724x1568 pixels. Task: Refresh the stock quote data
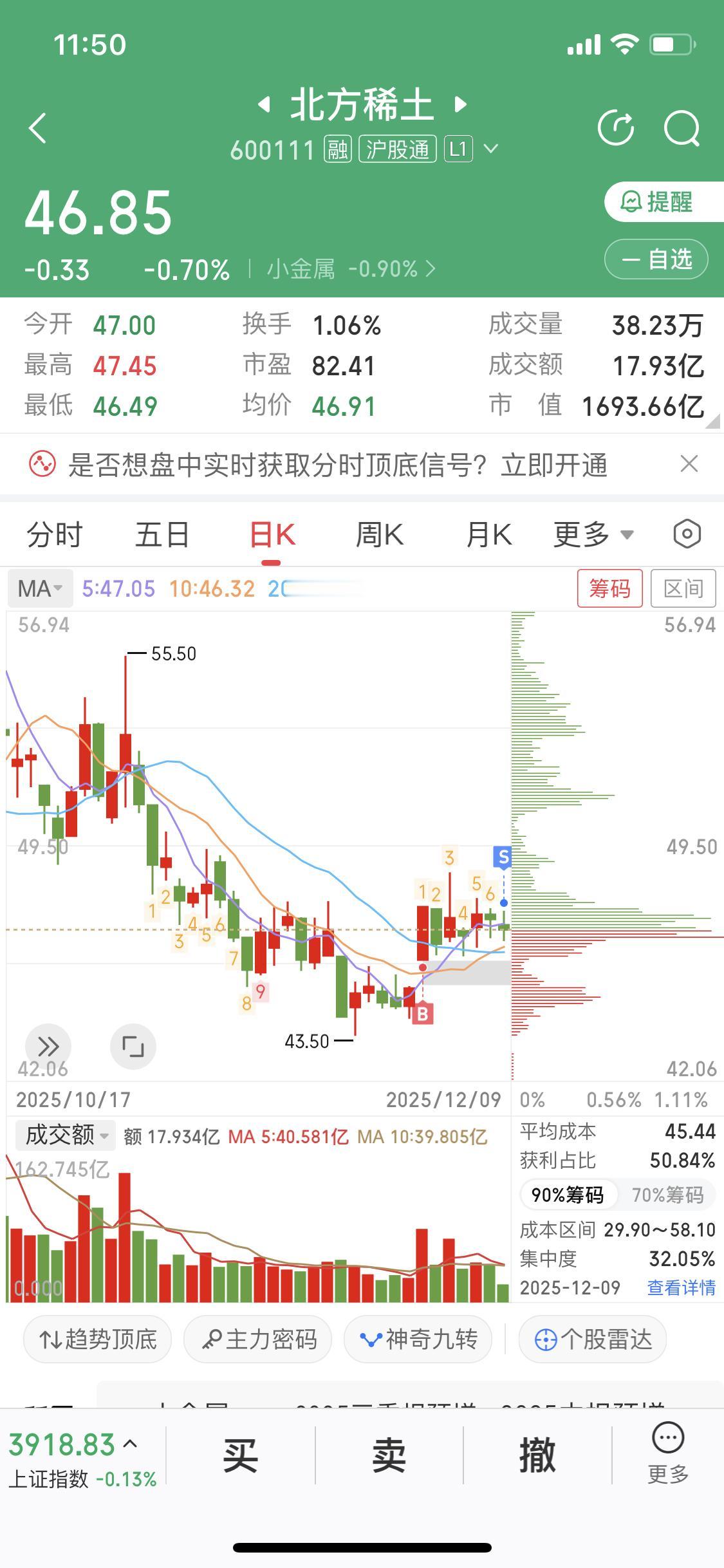[x=617, y=128]
